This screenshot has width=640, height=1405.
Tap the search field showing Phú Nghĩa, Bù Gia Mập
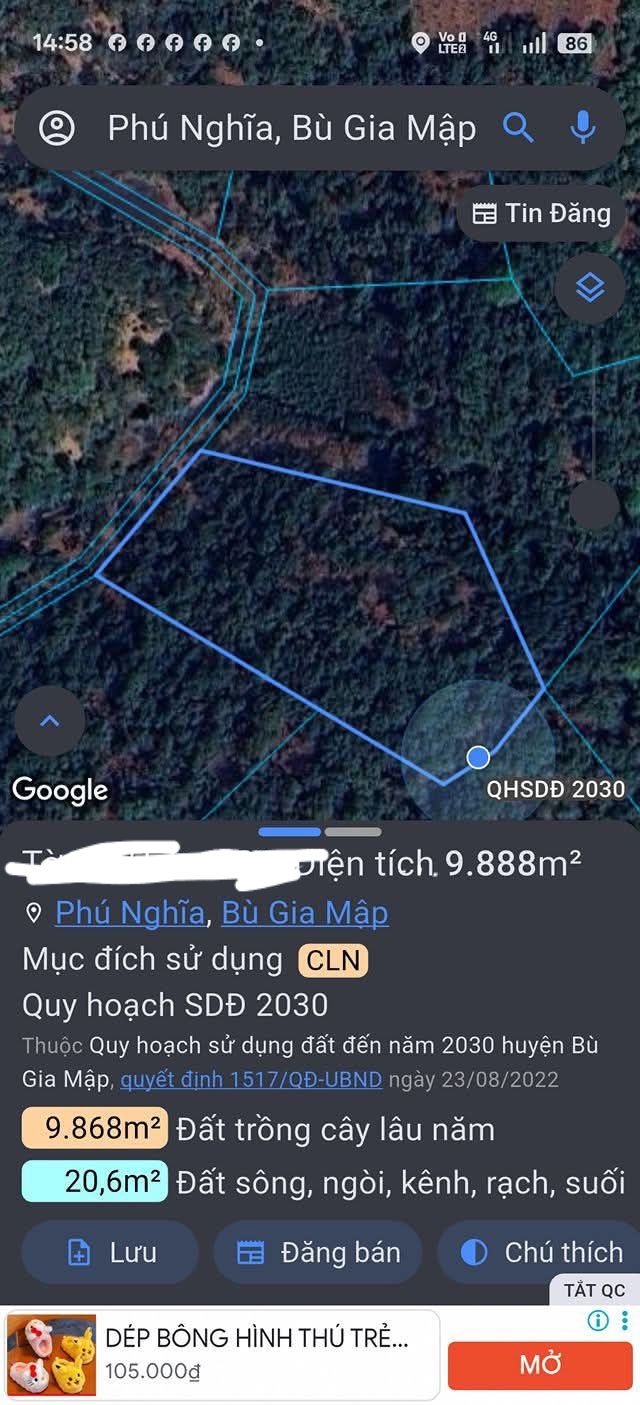tap(291, 128)
